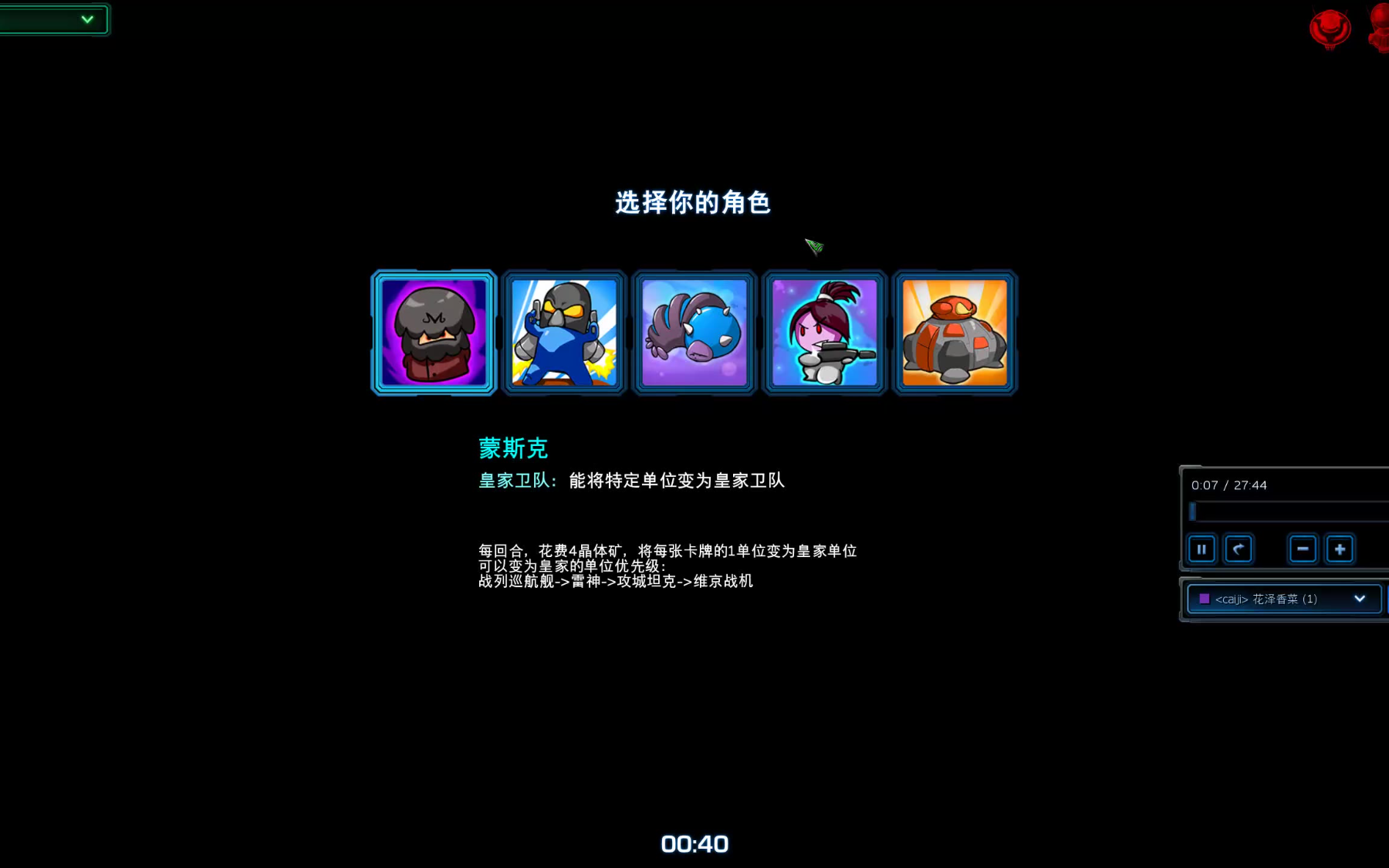Seek on the replay progress bar
The width and height of the screenshot is (1389, 868).
coord(1289,511)
